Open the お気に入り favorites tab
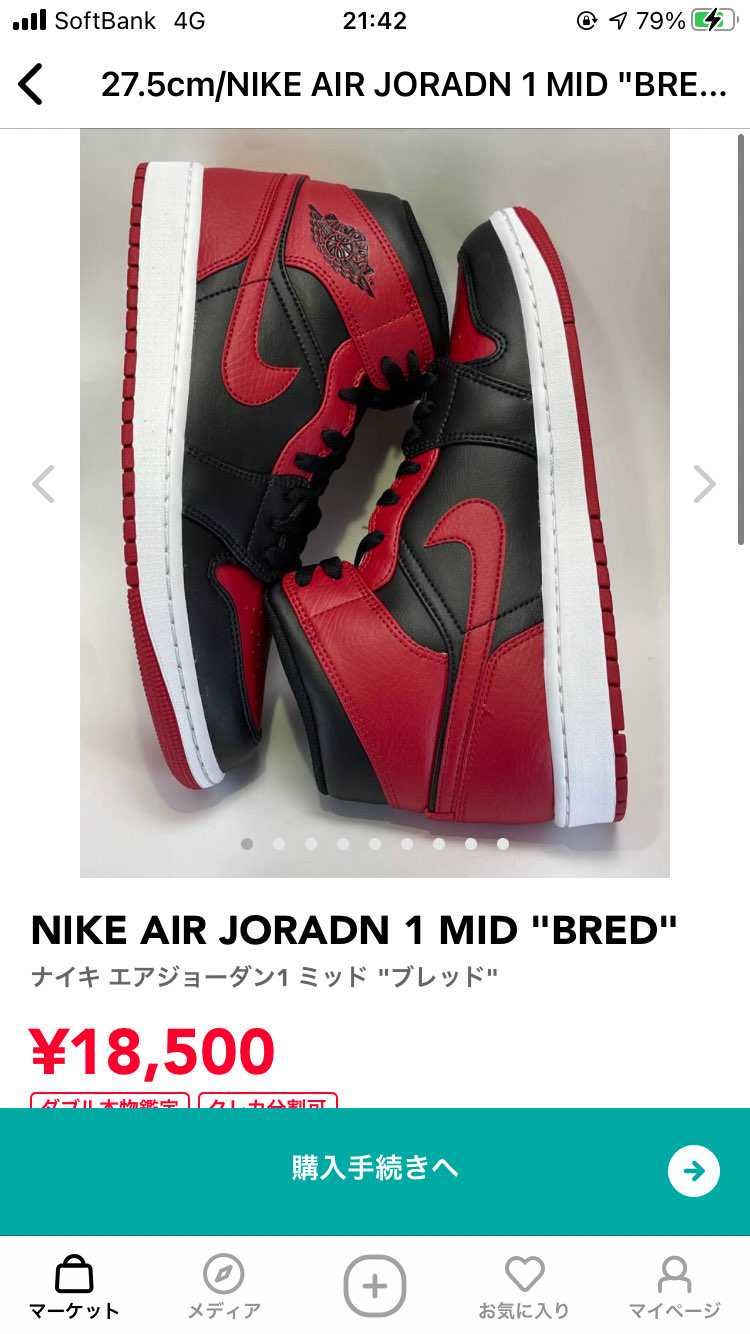The image size is (750, 1334). coord(524,1287)
